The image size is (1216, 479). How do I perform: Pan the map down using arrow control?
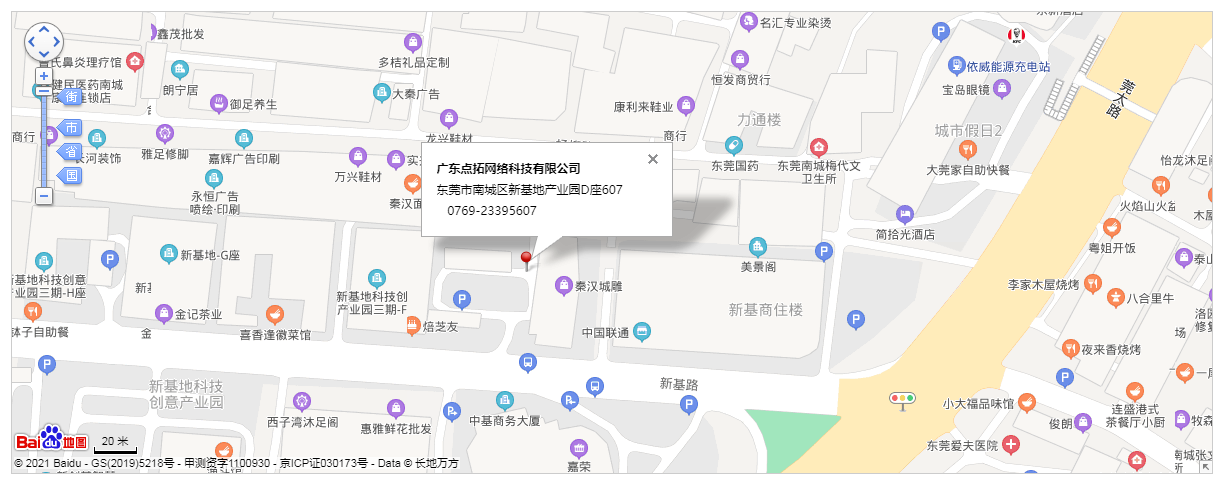pos(44,54)
